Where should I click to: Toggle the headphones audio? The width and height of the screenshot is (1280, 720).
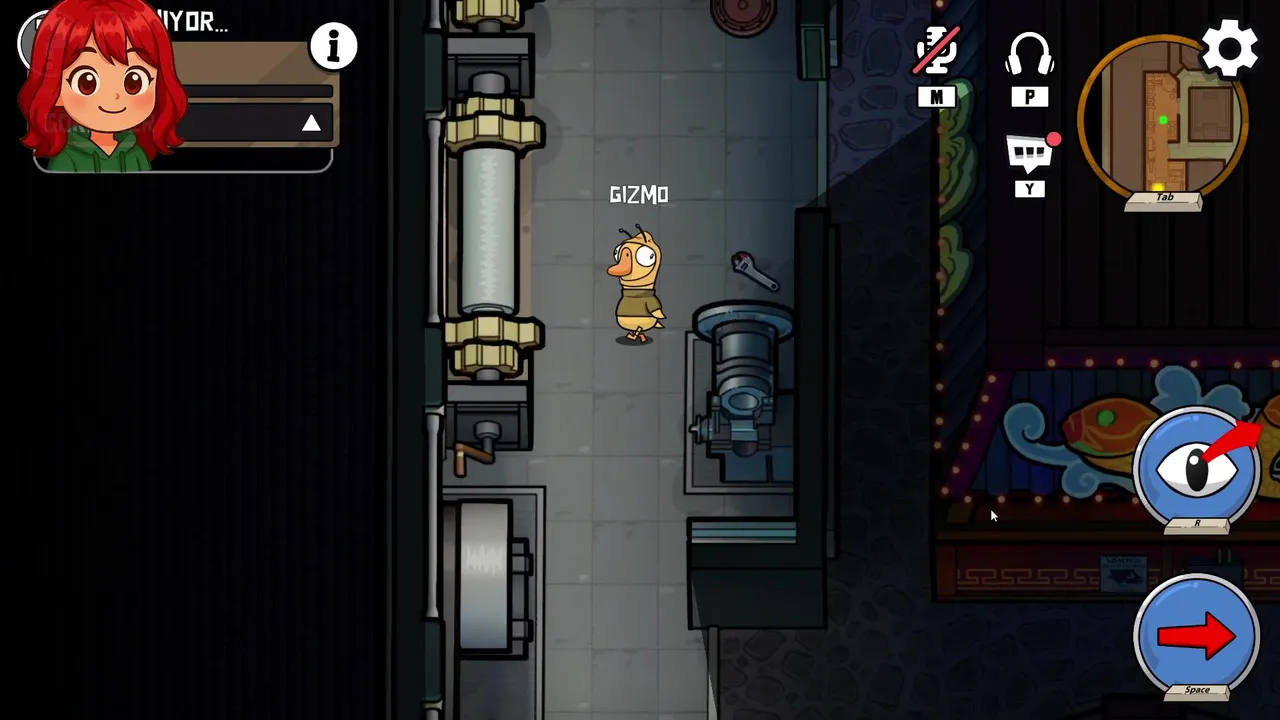[1029, 55]
